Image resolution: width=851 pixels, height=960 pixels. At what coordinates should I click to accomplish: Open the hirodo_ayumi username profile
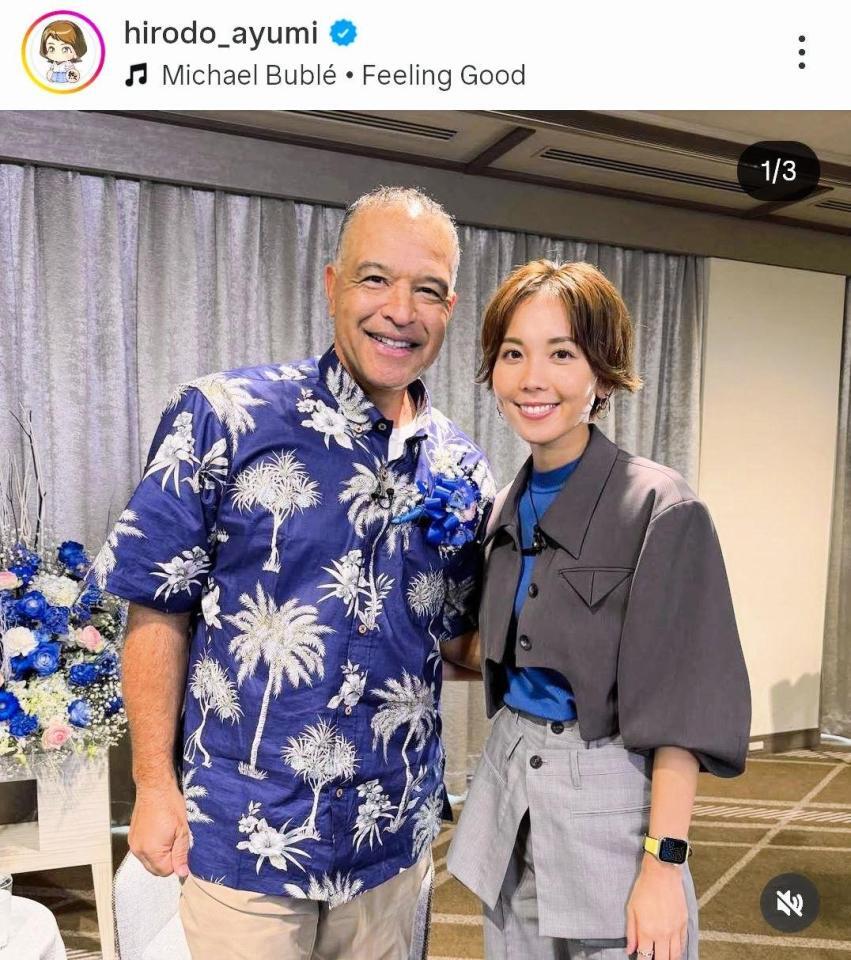pyautogui.click(x=220, y=33)
